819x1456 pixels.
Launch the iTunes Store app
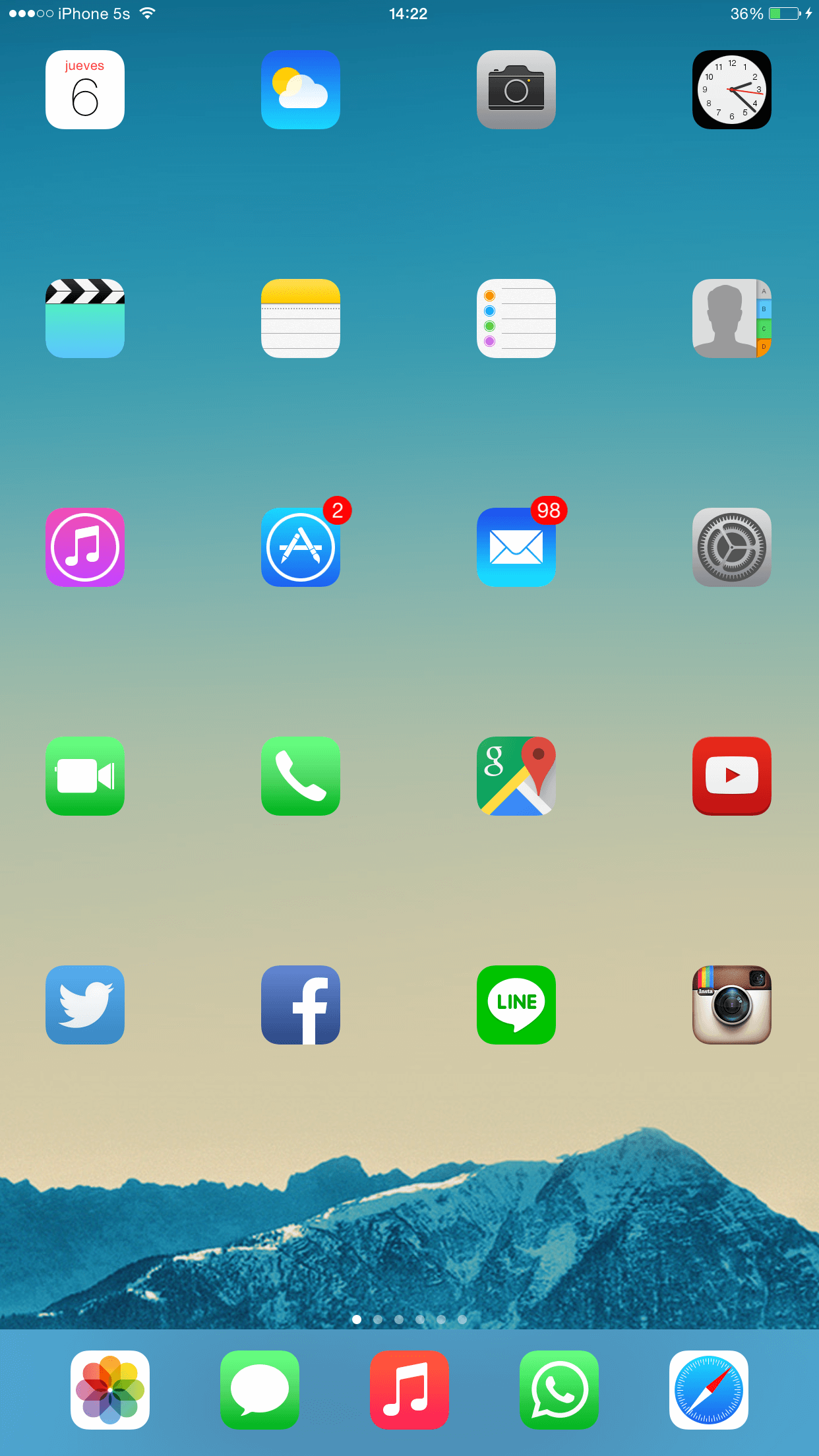[85, 547]
